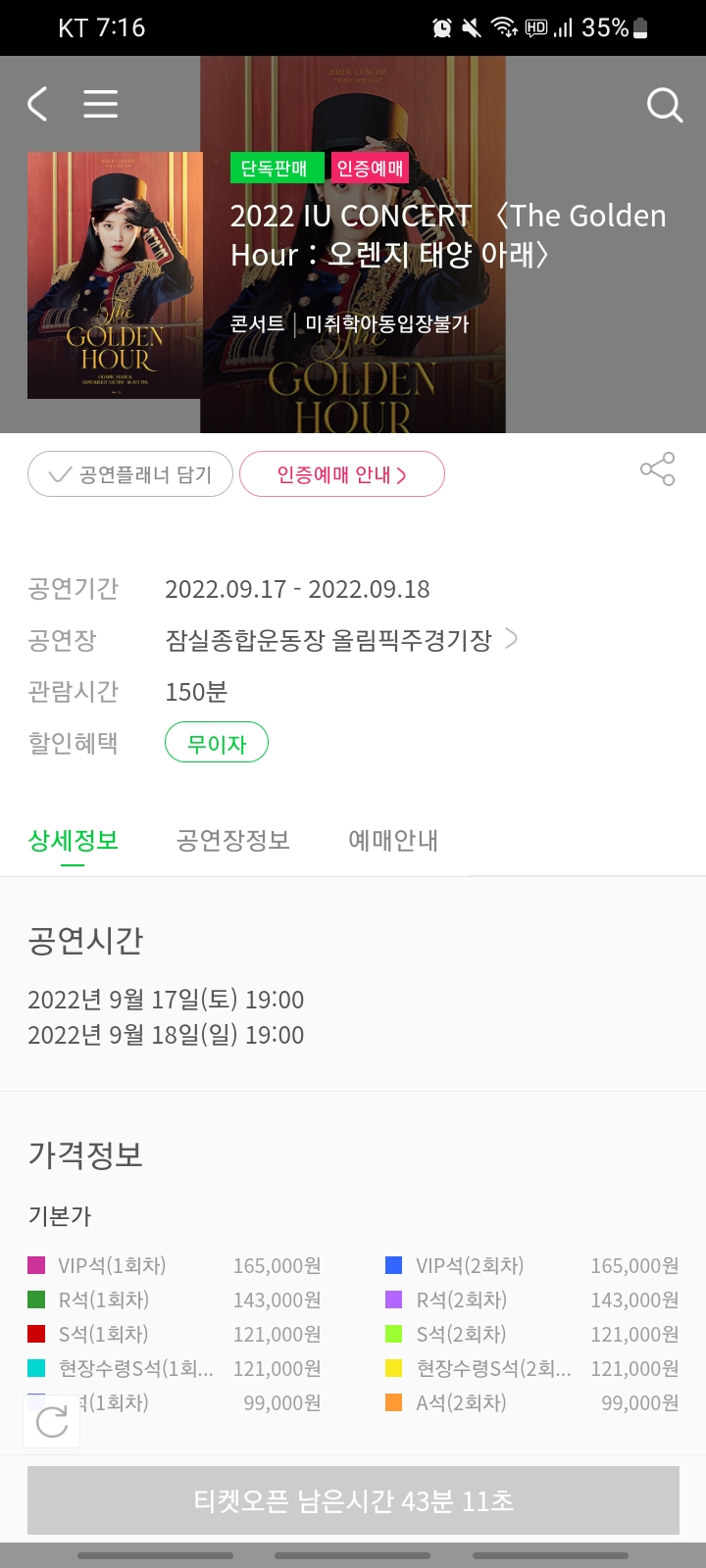Tap the share icon beside 인증예매 안내
The width and height of the screenshot is (706, 1568).
(655, 468)
